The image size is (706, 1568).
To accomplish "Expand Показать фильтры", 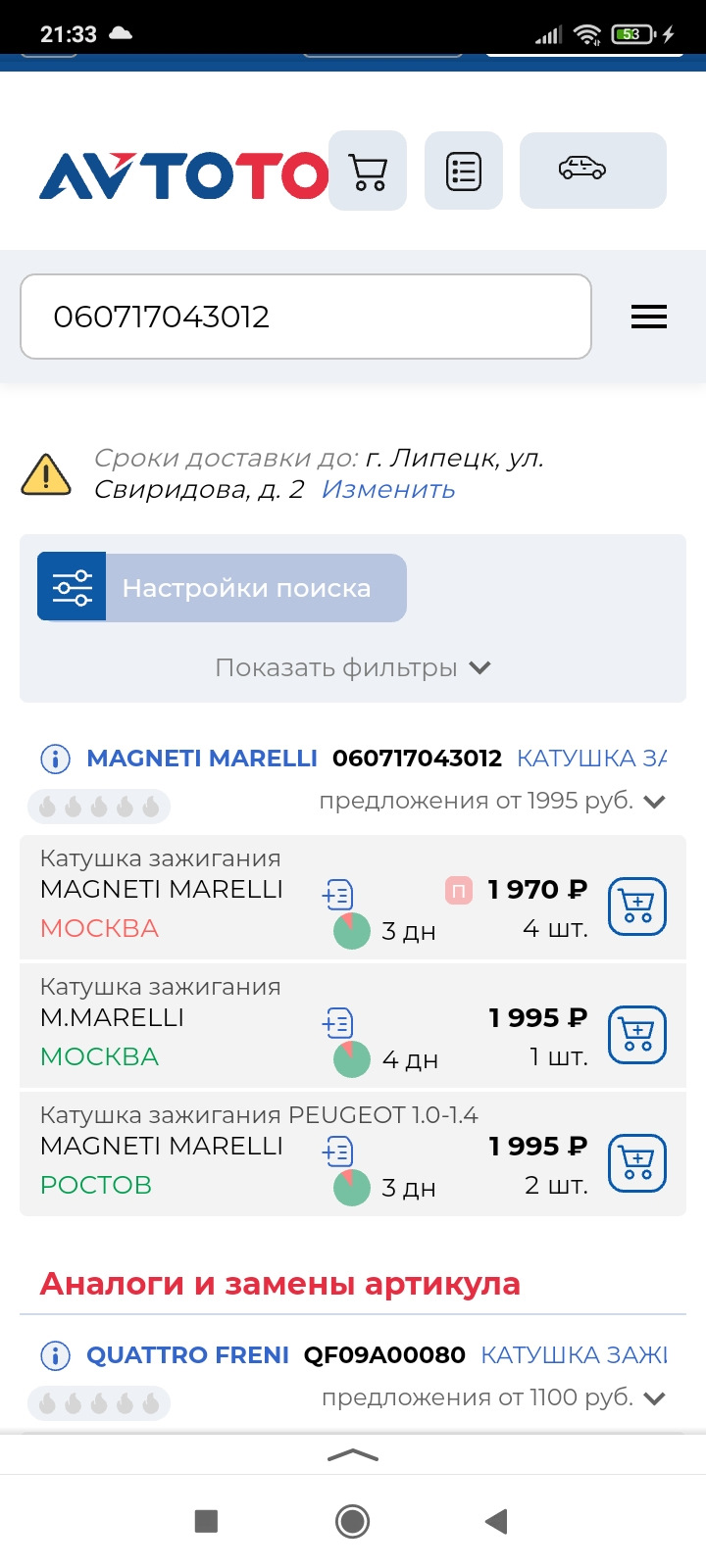I will pyautogui.click(x=352, y=667).
